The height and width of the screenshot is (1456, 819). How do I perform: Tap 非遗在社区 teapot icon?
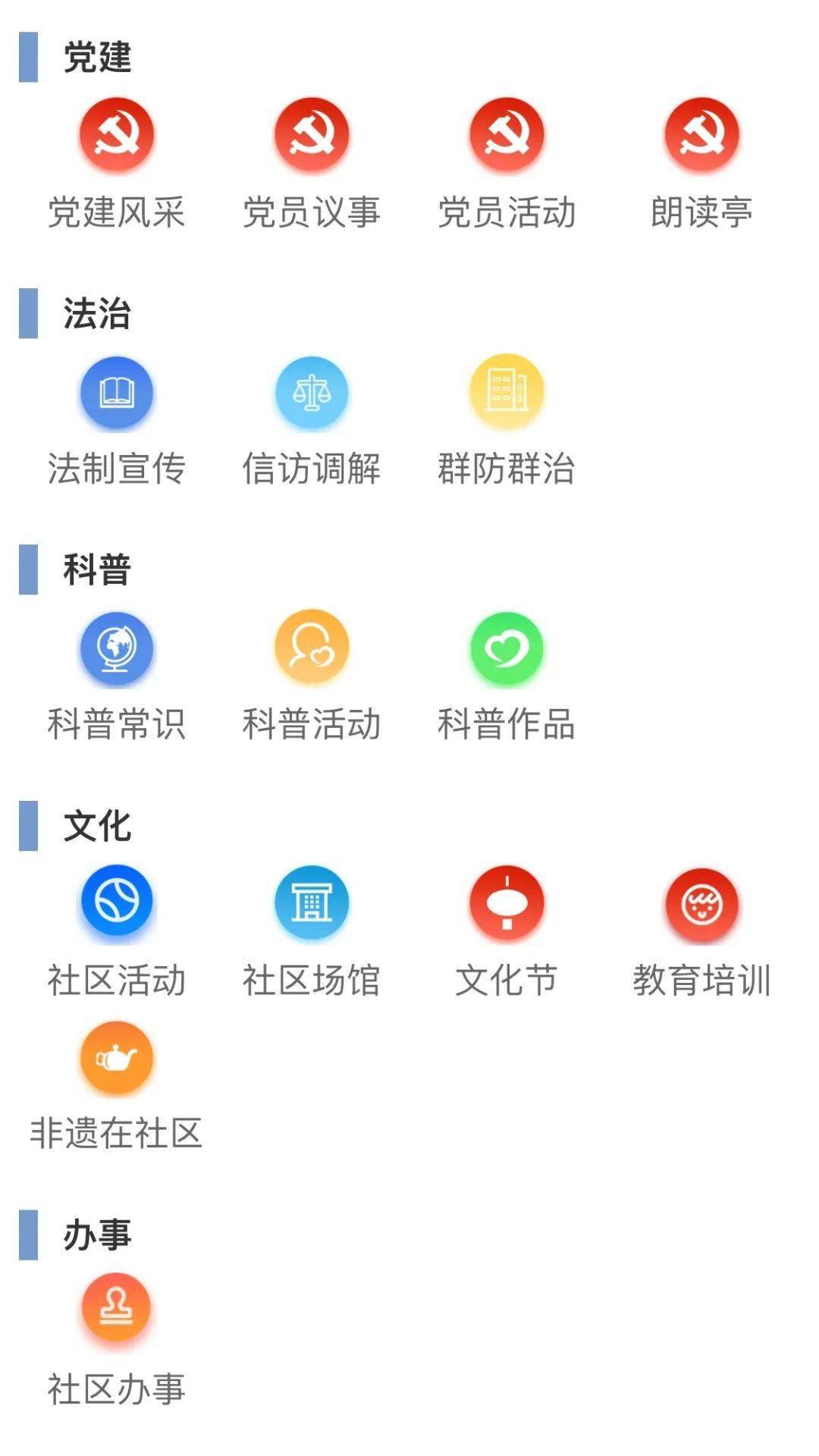point(117,1057)
